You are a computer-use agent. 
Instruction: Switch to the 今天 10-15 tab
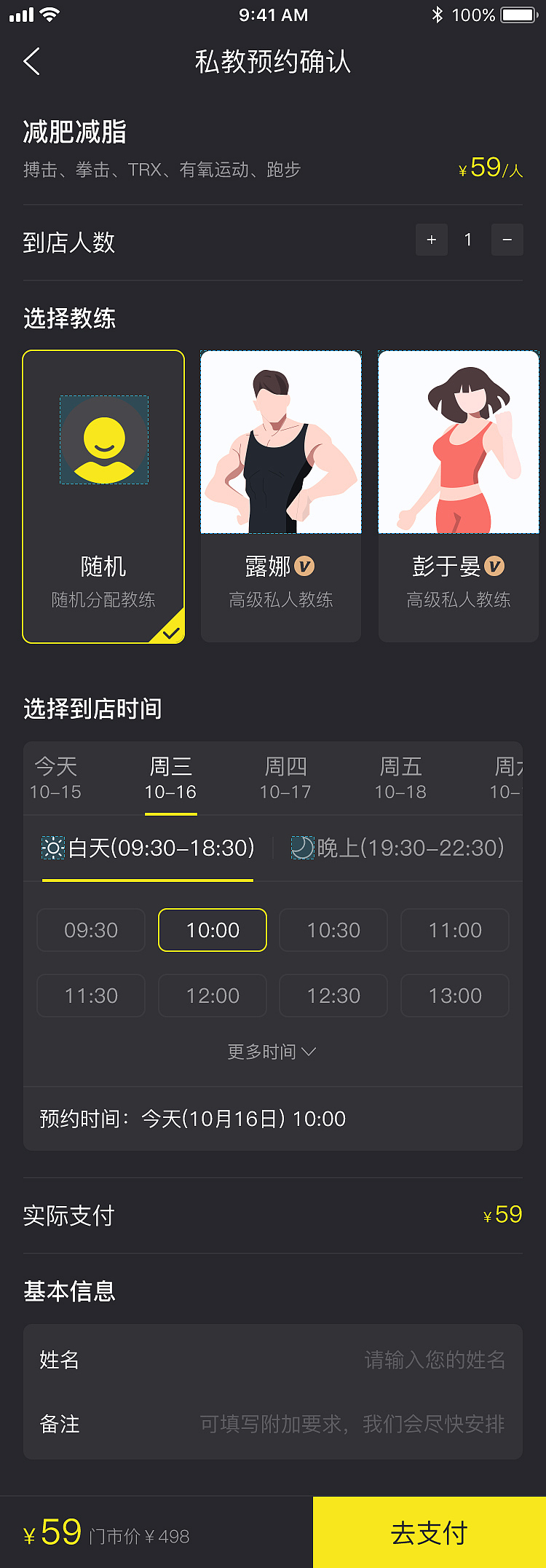[x=56, y=778]
